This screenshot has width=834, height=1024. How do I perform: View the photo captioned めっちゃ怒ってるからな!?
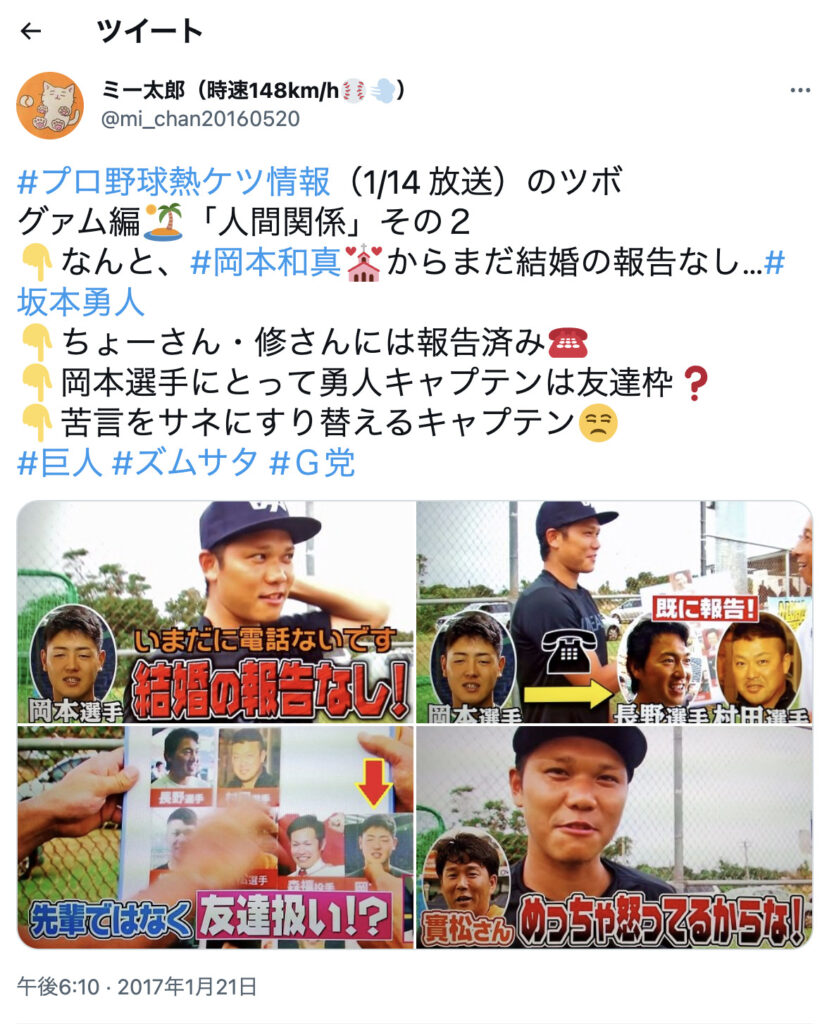(x=613, y=836)
